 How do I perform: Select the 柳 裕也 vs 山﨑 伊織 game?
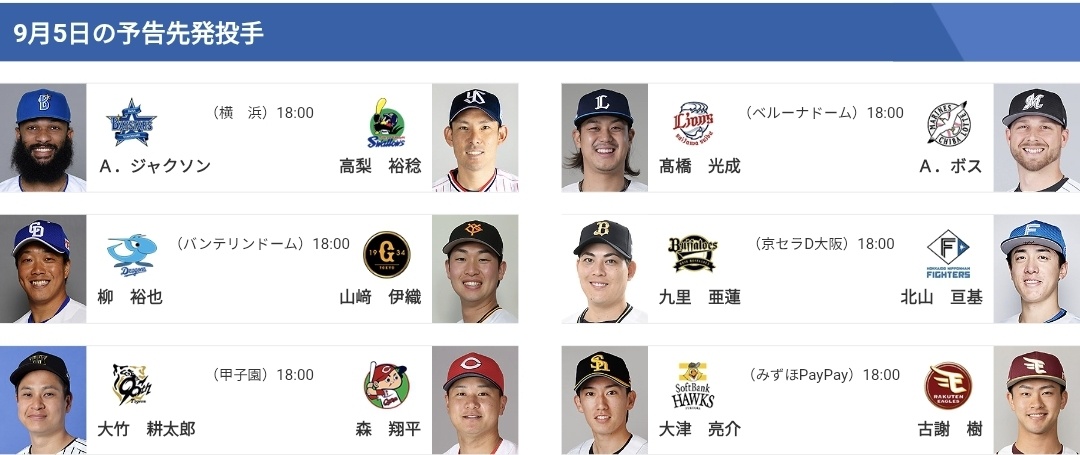coord(259,269)
